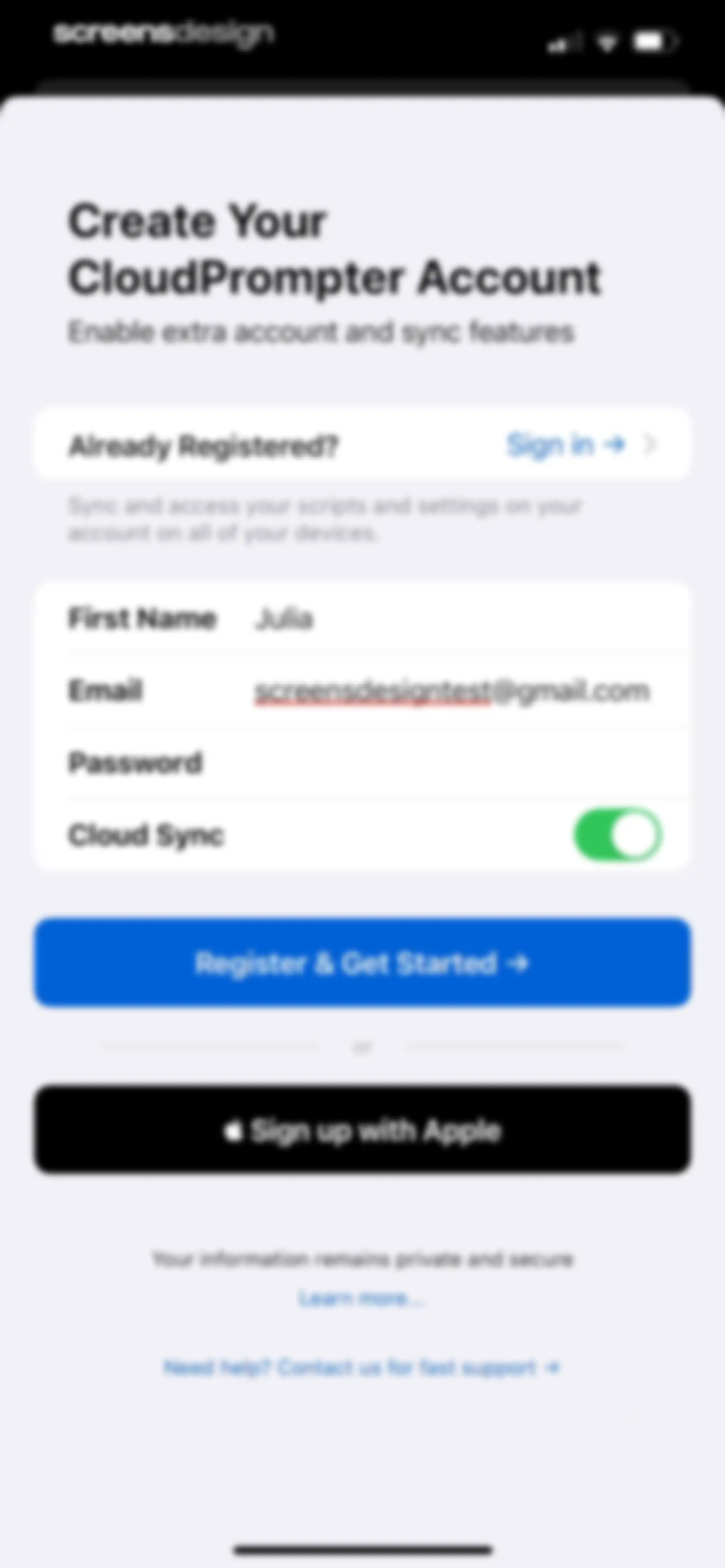
Task: Focus the Password field
Action: coord(362,762)
